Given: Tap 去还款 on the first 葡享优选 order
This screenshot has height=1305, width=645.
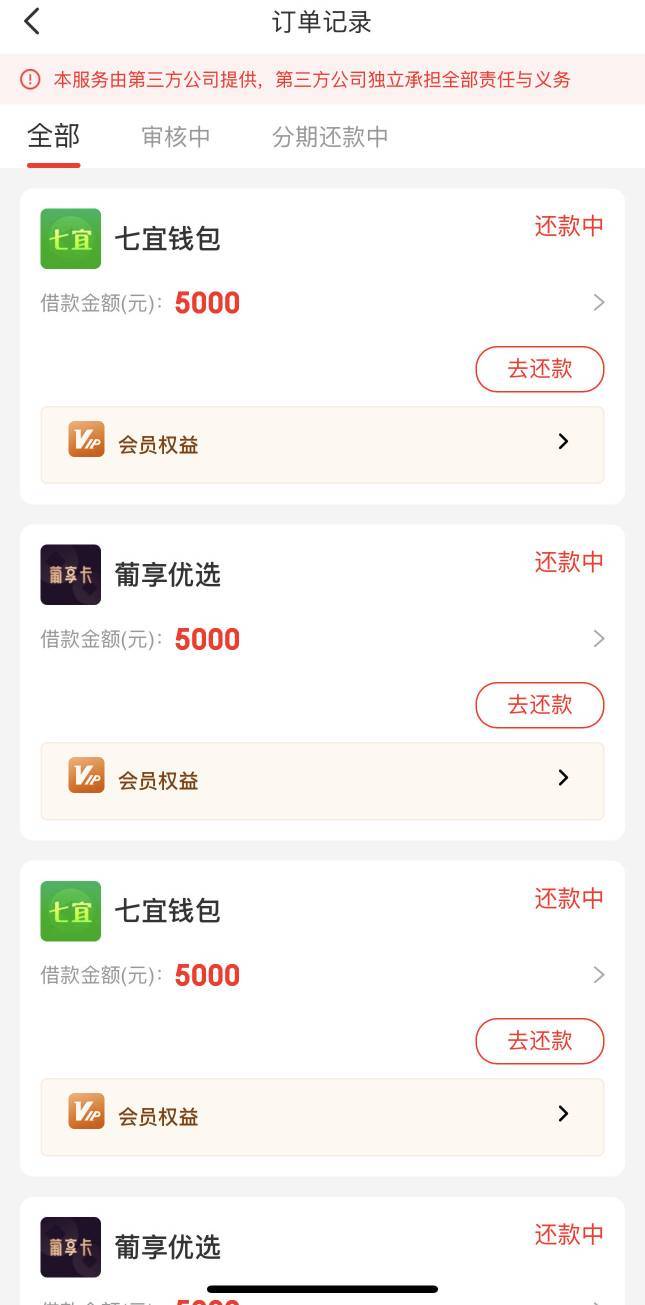Looking at the screenshot, I should (x=540, y=705).
